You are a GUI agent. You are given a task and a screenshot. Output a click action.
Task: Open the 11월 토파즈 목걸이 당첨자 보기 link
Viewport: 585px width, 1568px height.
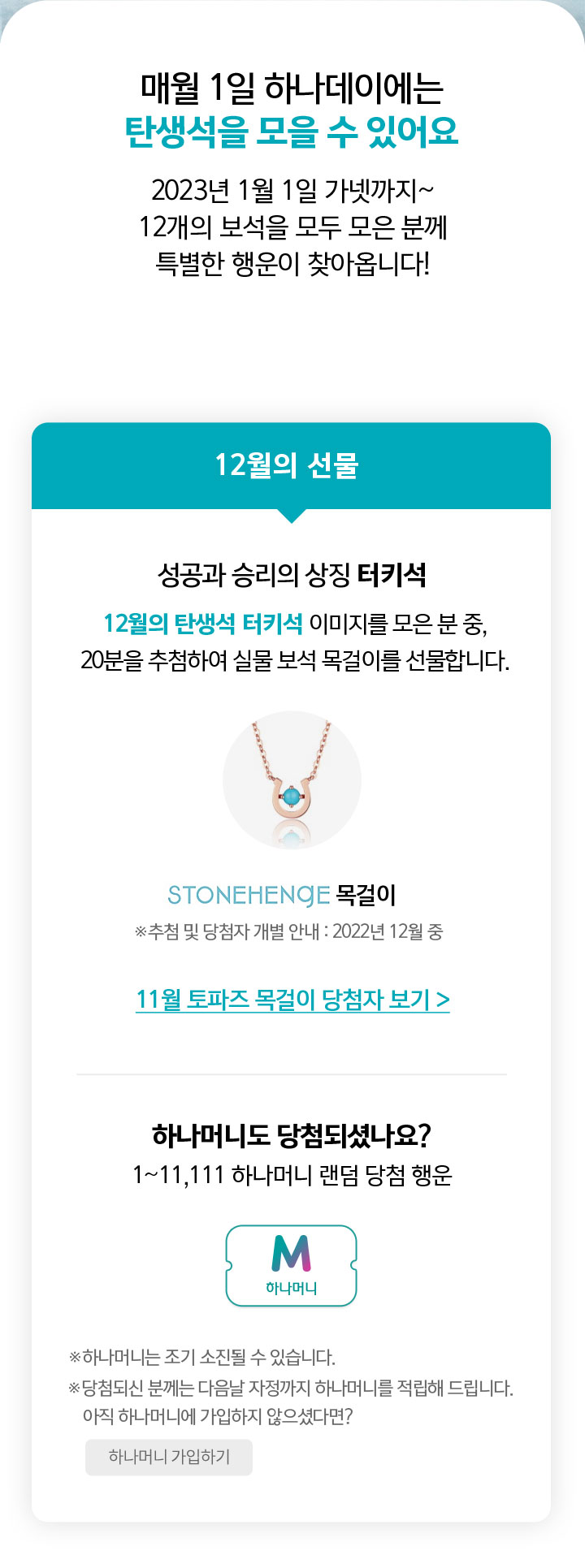point(292,1000)
